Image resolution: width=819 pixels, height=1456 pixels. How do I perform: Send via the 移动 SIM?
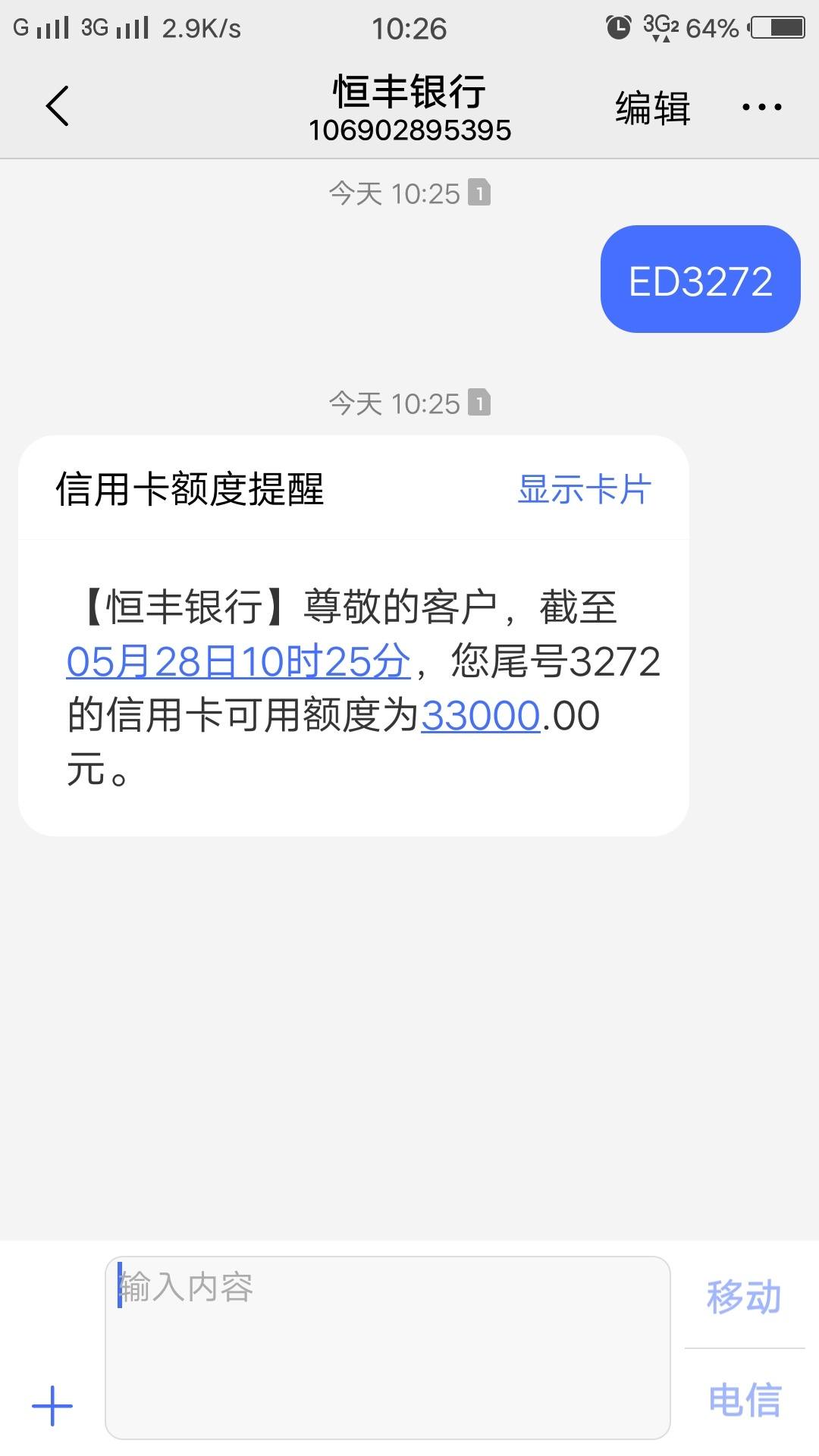pyautogui.click(x=744, y=1296)
